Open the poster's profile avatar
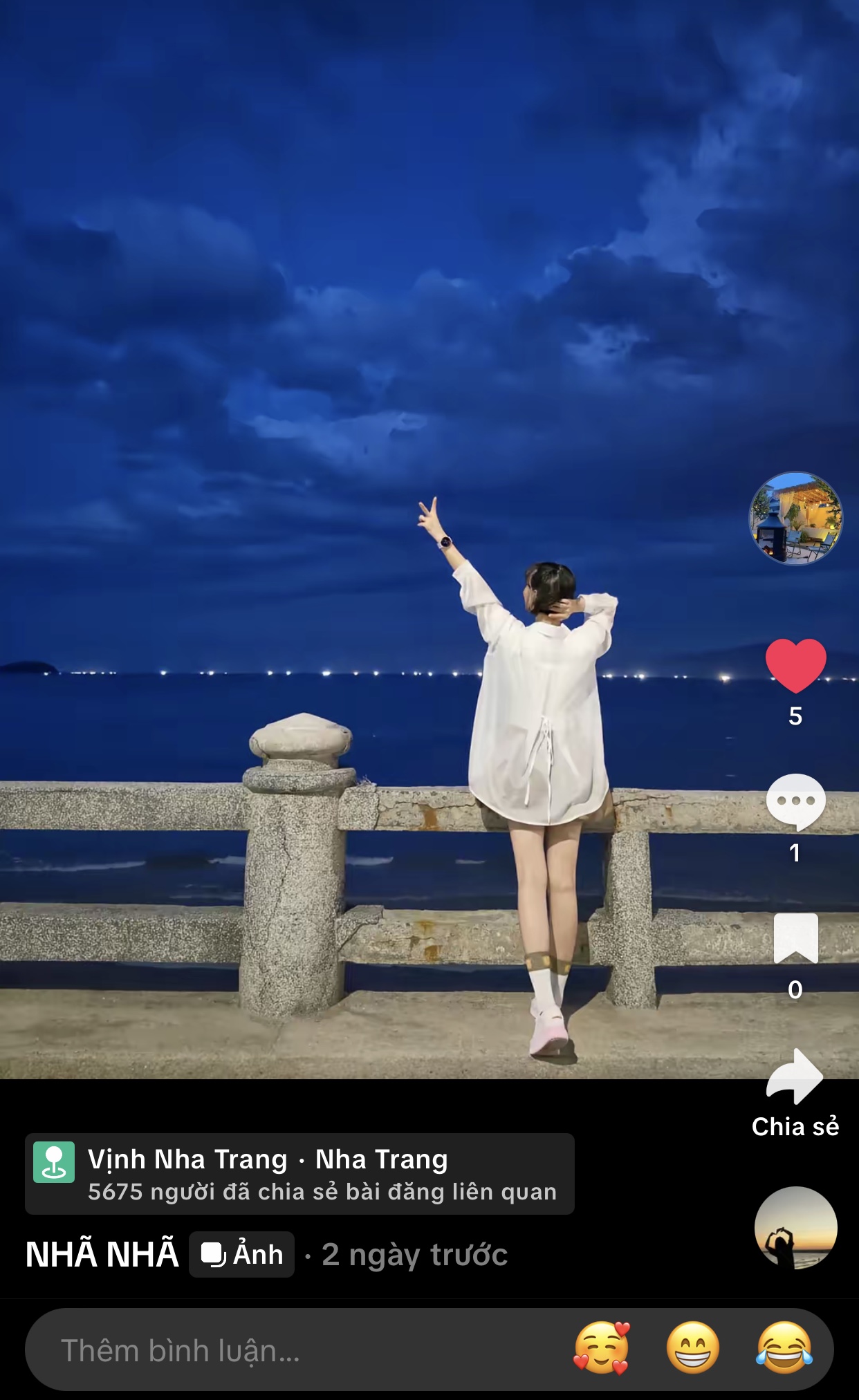 click(x=796, y=518)
